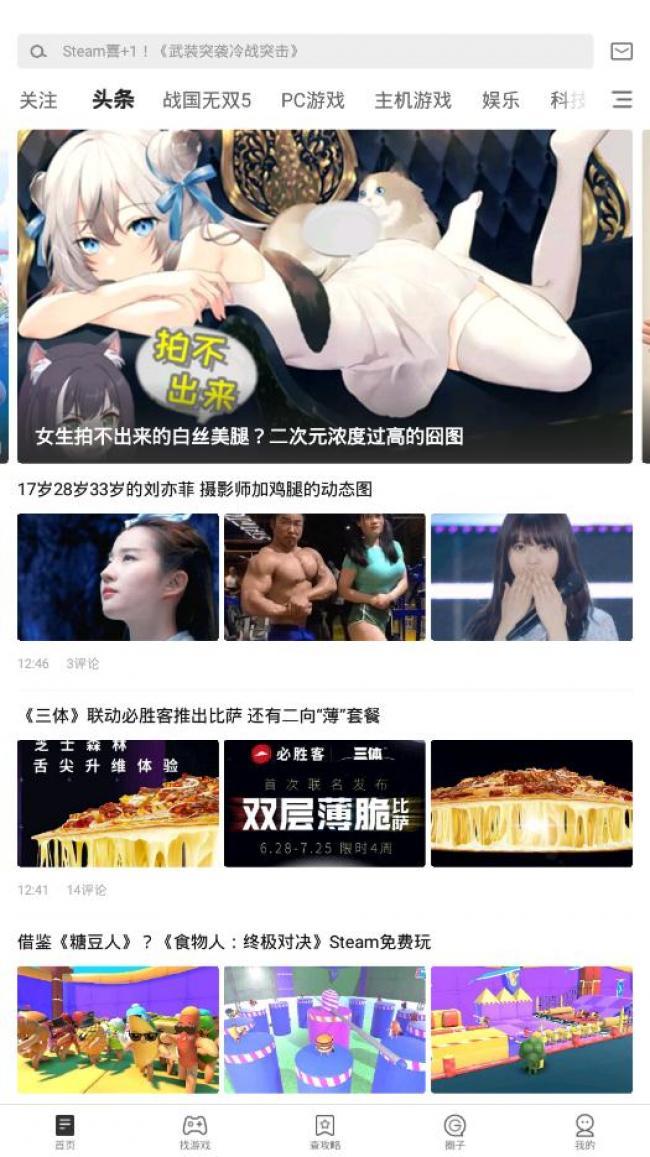Screen dimensions: 650x1157
Task: Select the 主机游戏 tab
Action: [x=413, y=100]
